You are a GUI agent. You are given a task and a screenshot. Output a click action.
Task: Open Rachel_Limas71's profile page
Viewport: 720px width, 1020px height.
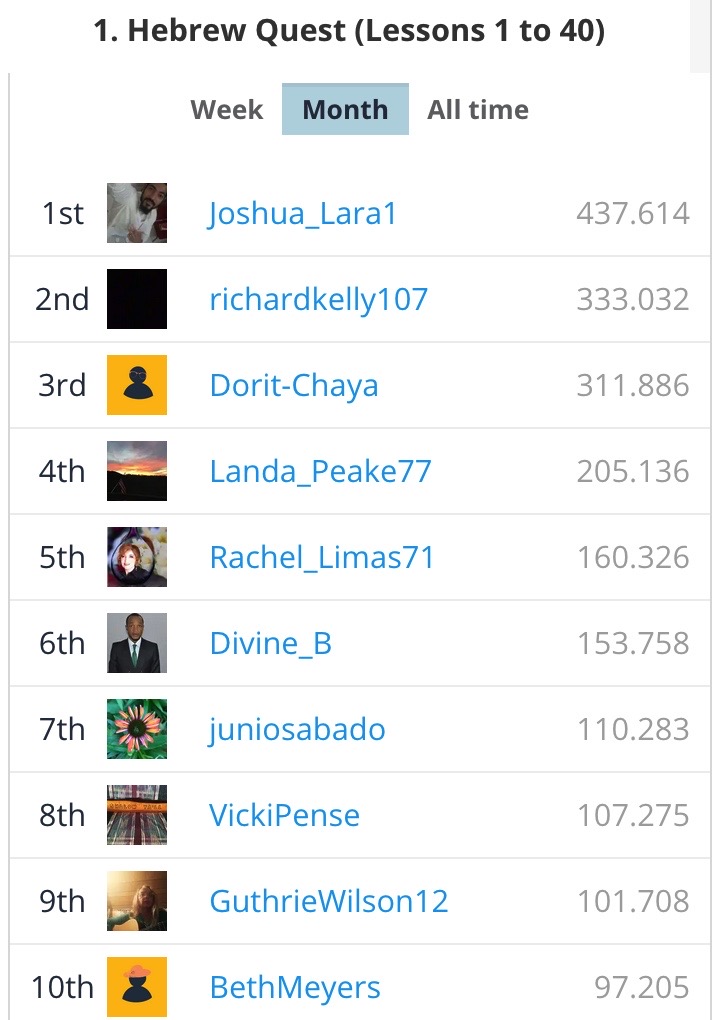(x=322, y=557)
